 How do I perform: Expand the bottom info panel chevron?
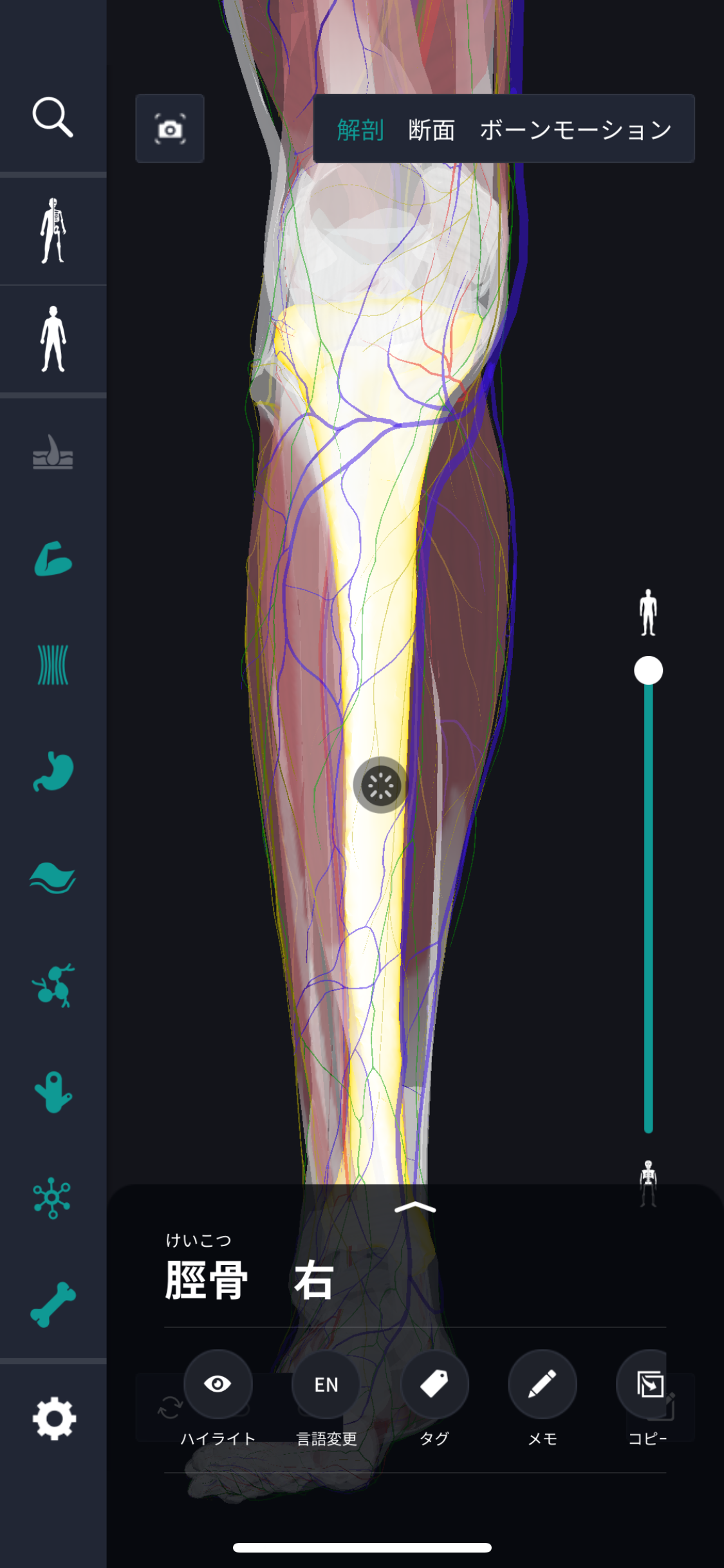pos(415,1208)
